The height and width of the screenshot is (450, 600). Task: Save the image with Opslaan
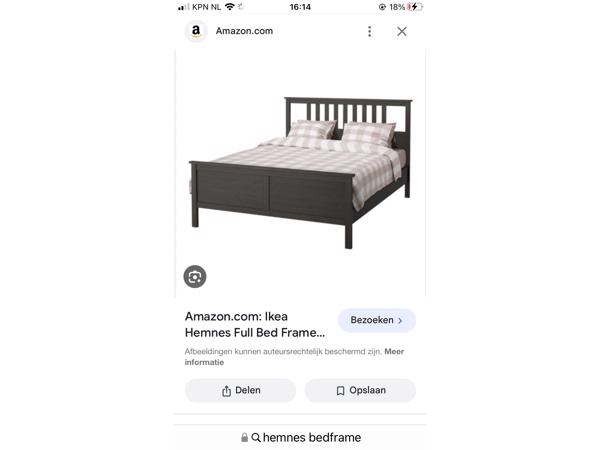click(x=360, y=391)
